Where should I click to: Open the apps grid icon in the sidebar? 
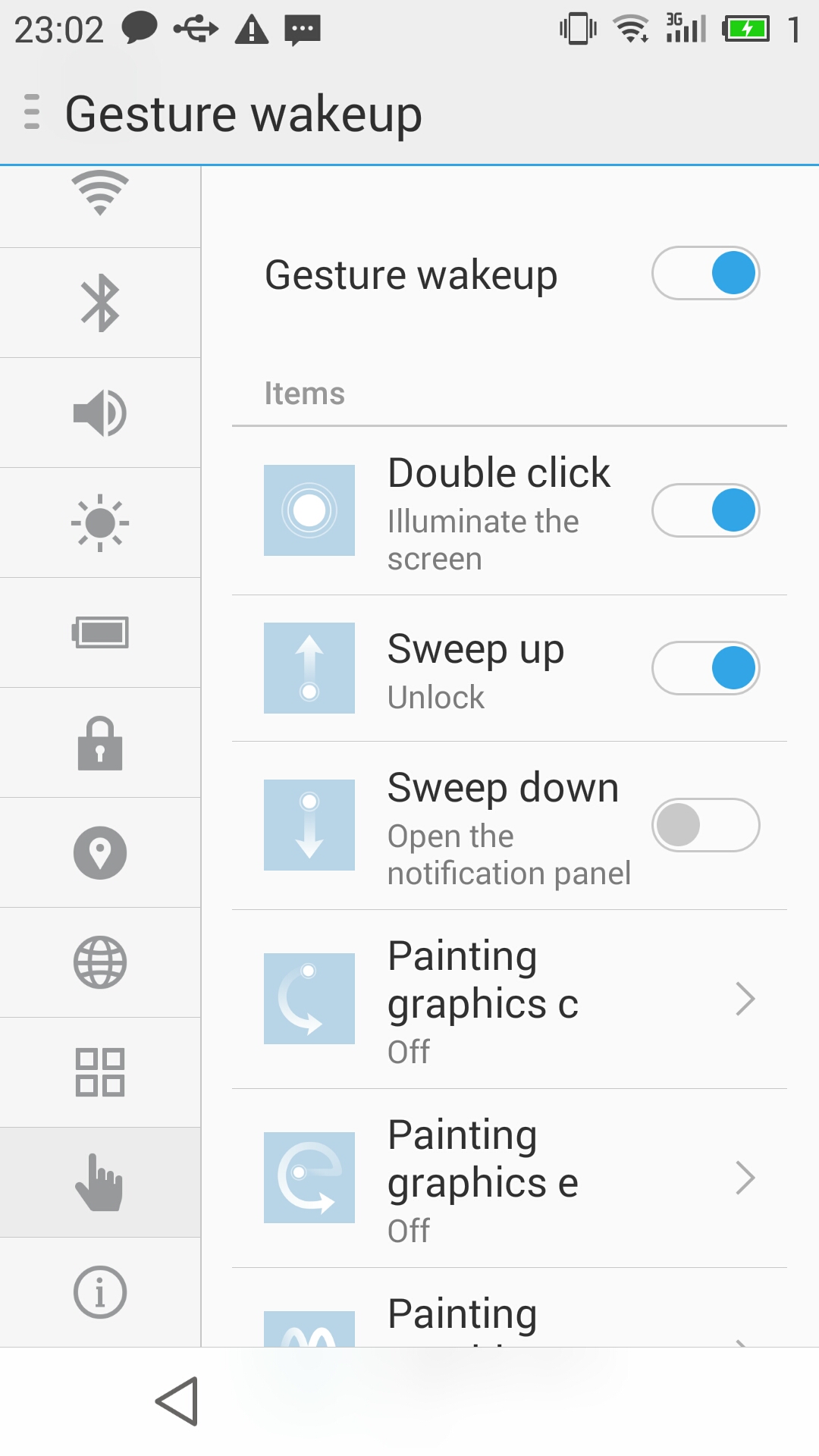tap(100, 1073)
